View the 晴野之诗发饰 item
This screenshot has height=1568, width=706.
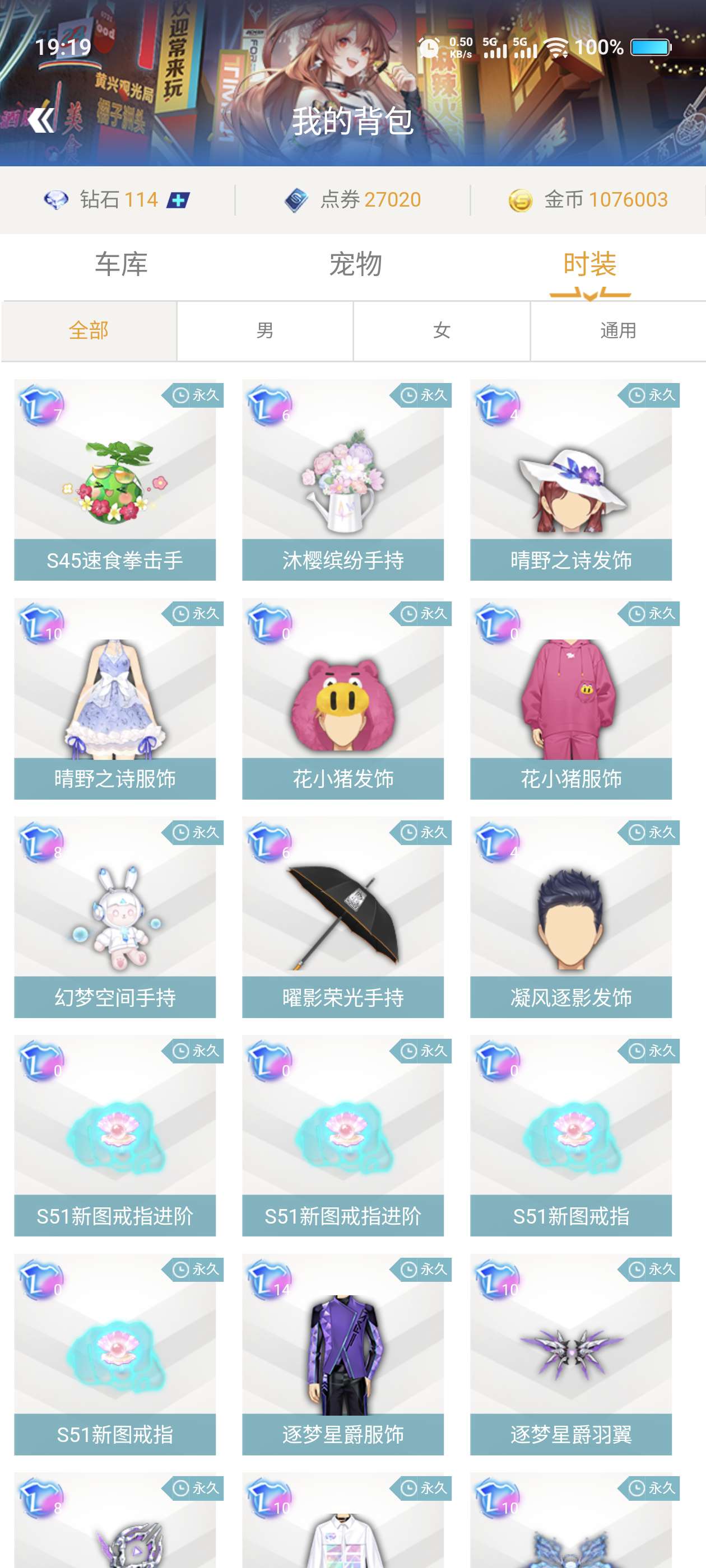coord(571,481)
